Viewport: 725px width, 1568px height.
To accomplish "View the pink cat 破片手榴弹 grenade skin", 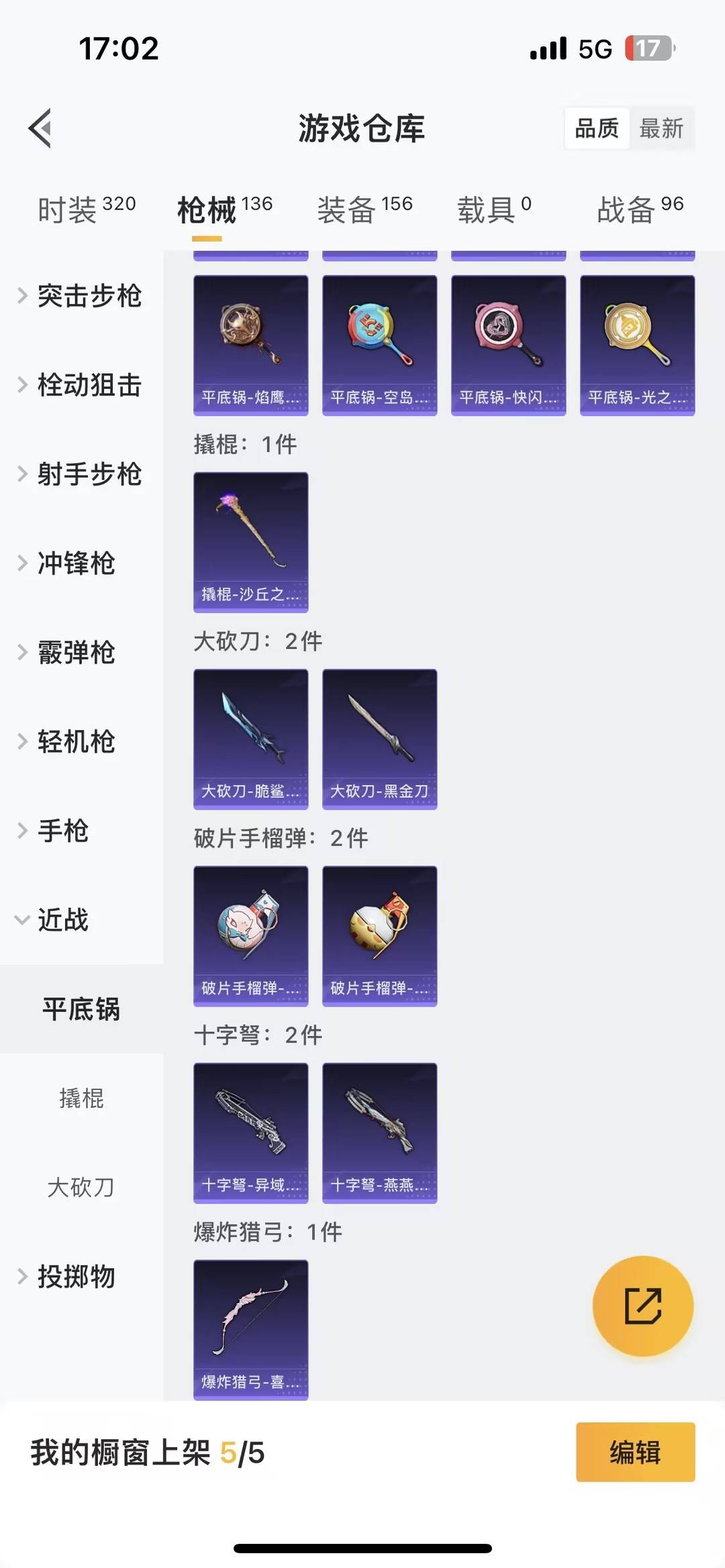I will [250, 934].
